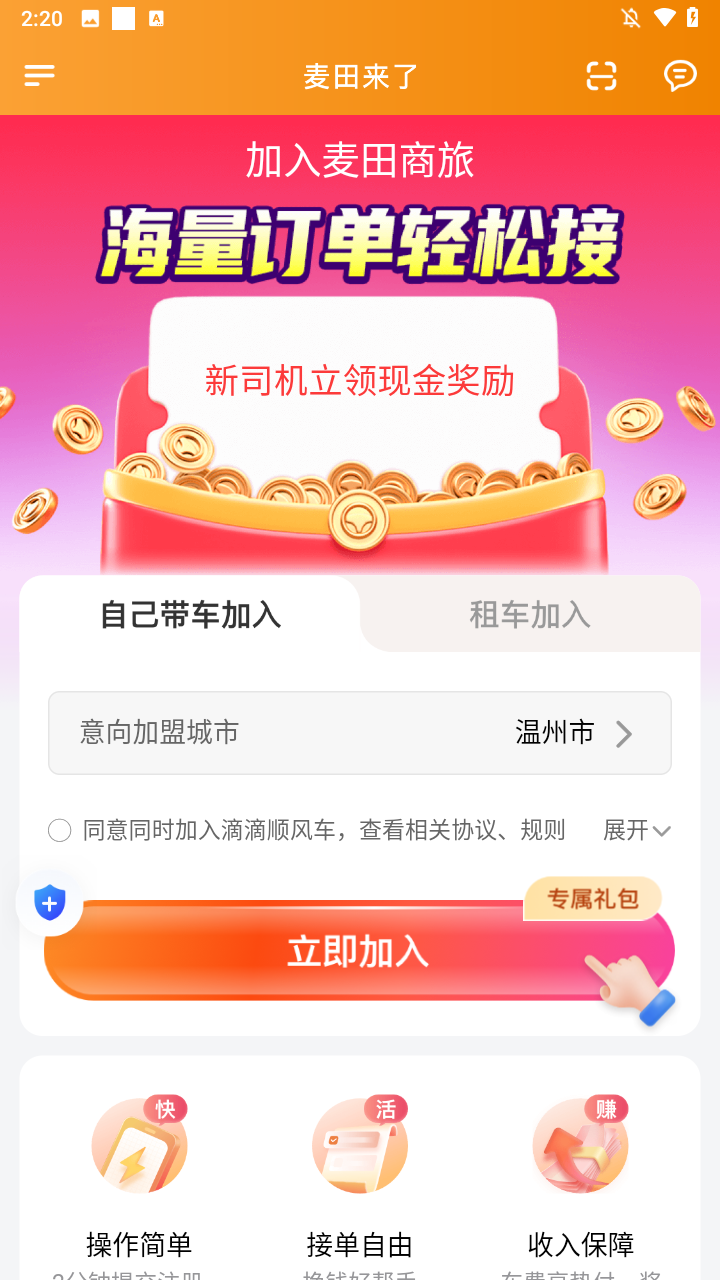
Task: Open the 意向加盟城市 city selector
Action: point(360,732)
